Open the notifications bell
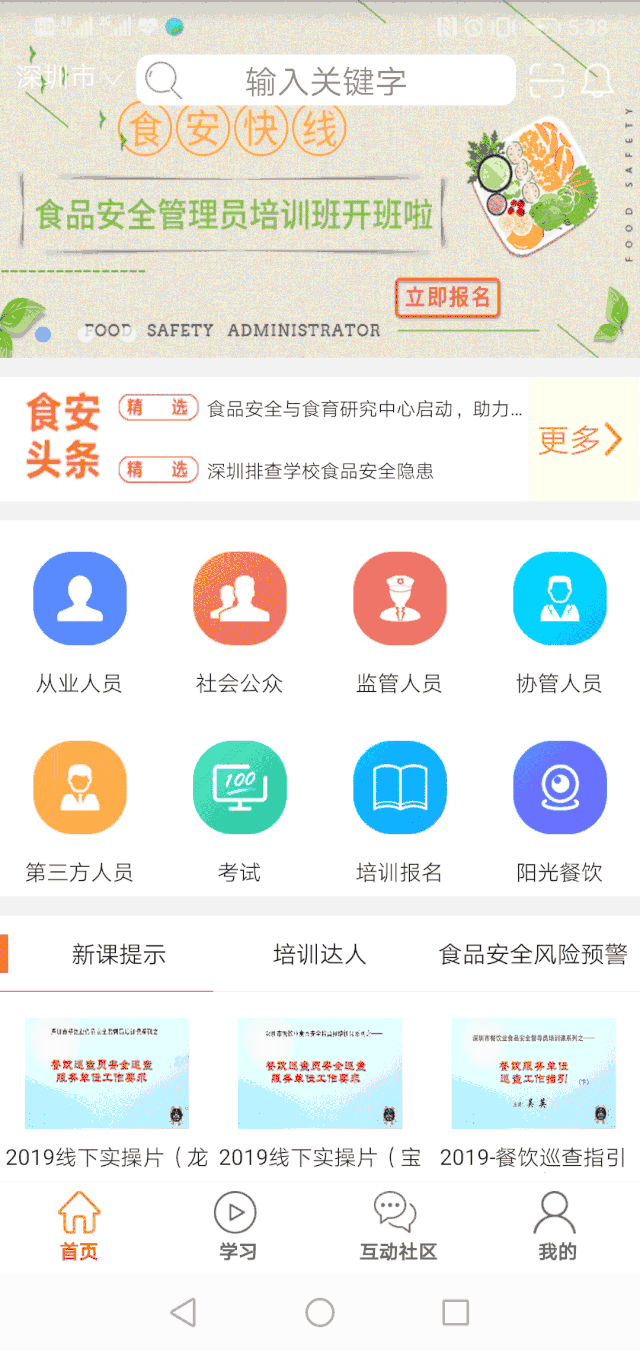640x1351 pixels. [x=597, y=79]
